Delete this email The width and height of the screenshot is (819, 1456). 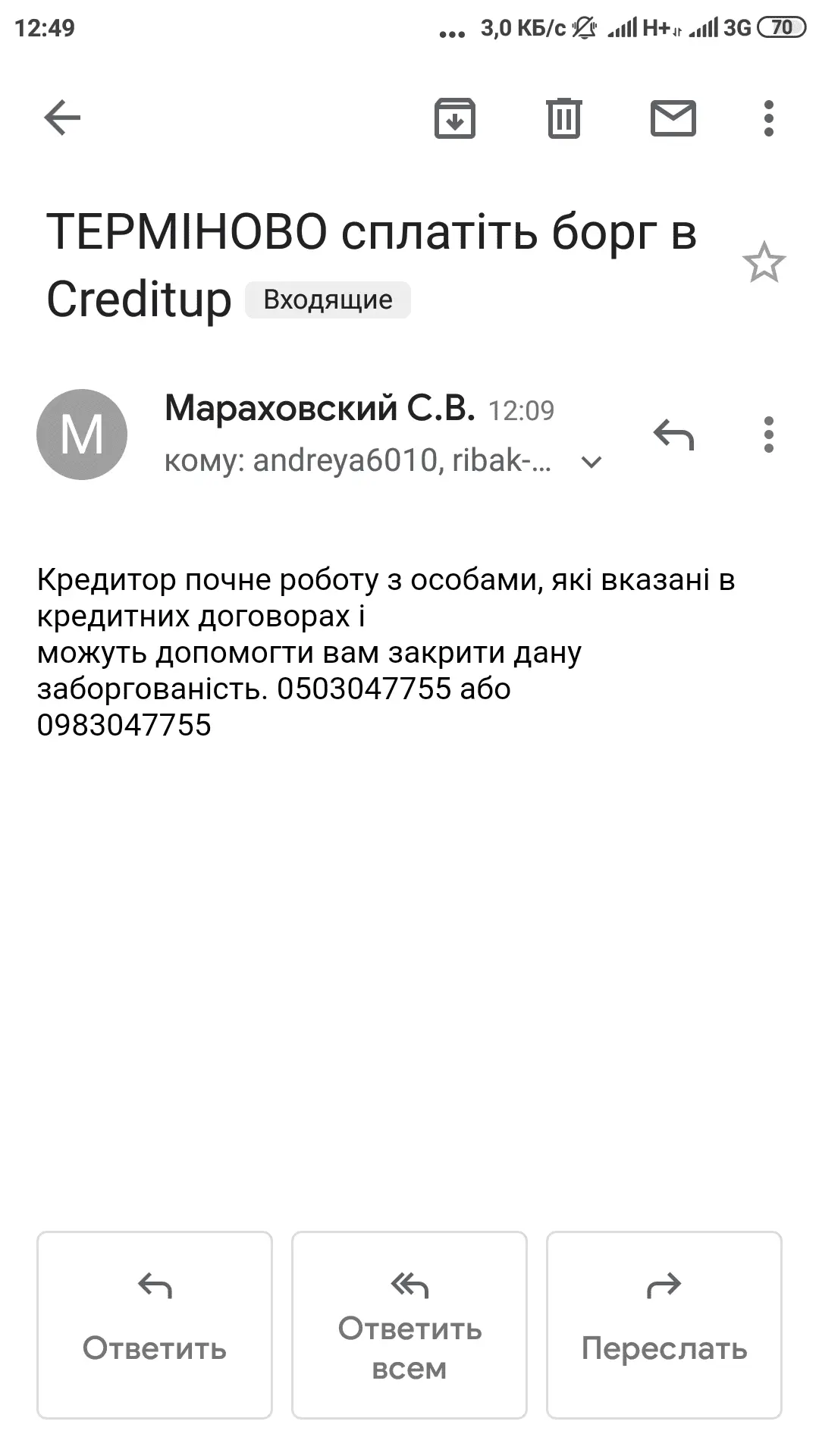(x=563, y=118)
